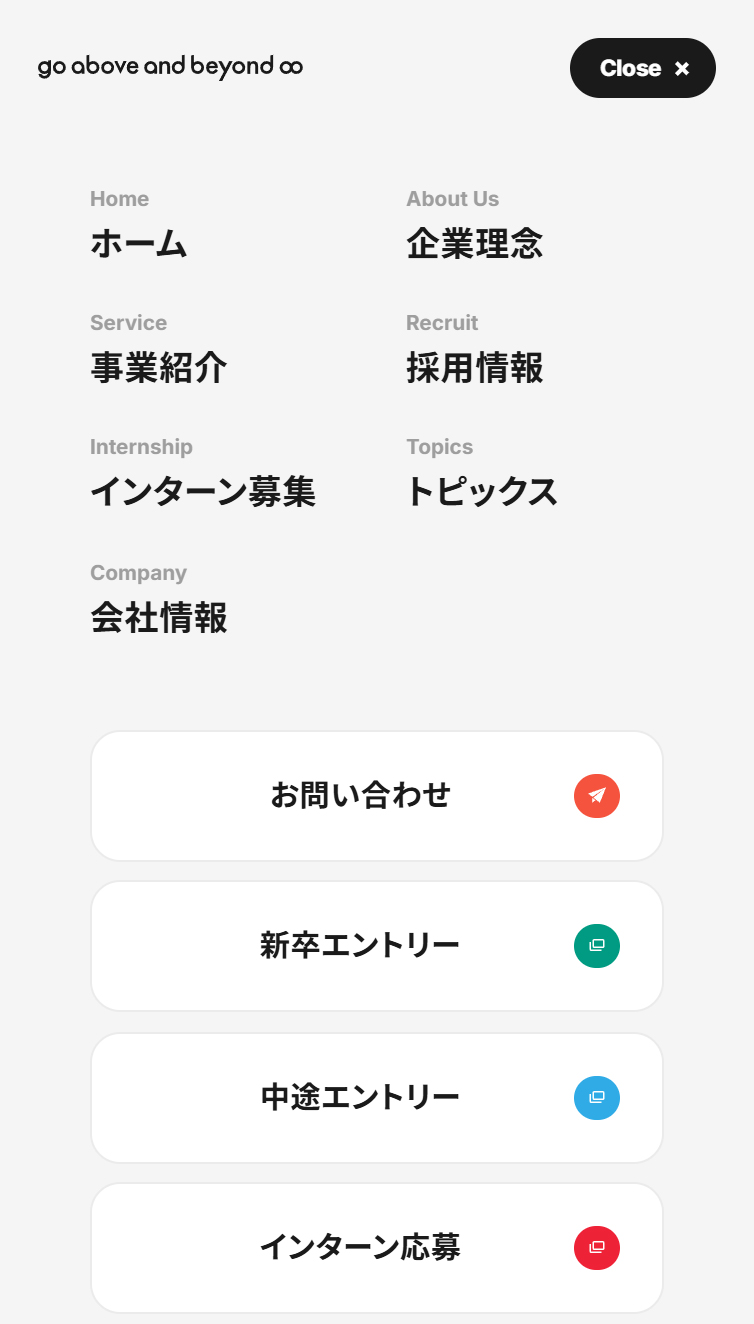Click the 新卒エントリー entry button

[377, 946]
